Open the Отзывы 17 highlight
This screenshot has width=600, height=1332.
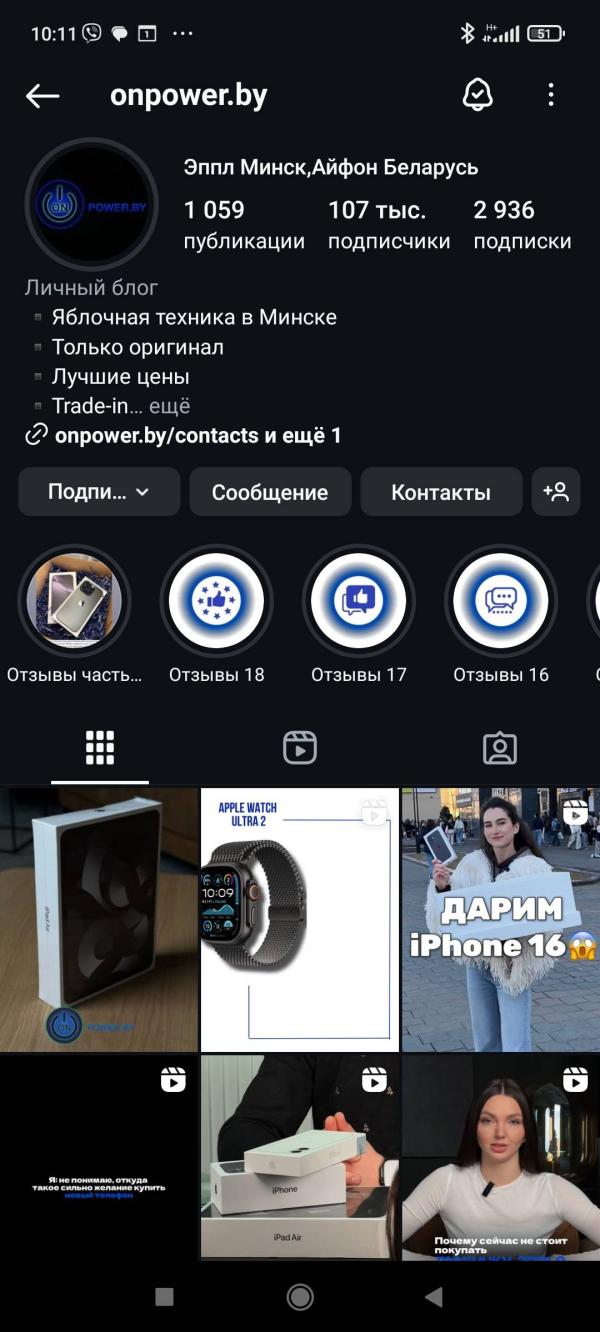[359, 615]
